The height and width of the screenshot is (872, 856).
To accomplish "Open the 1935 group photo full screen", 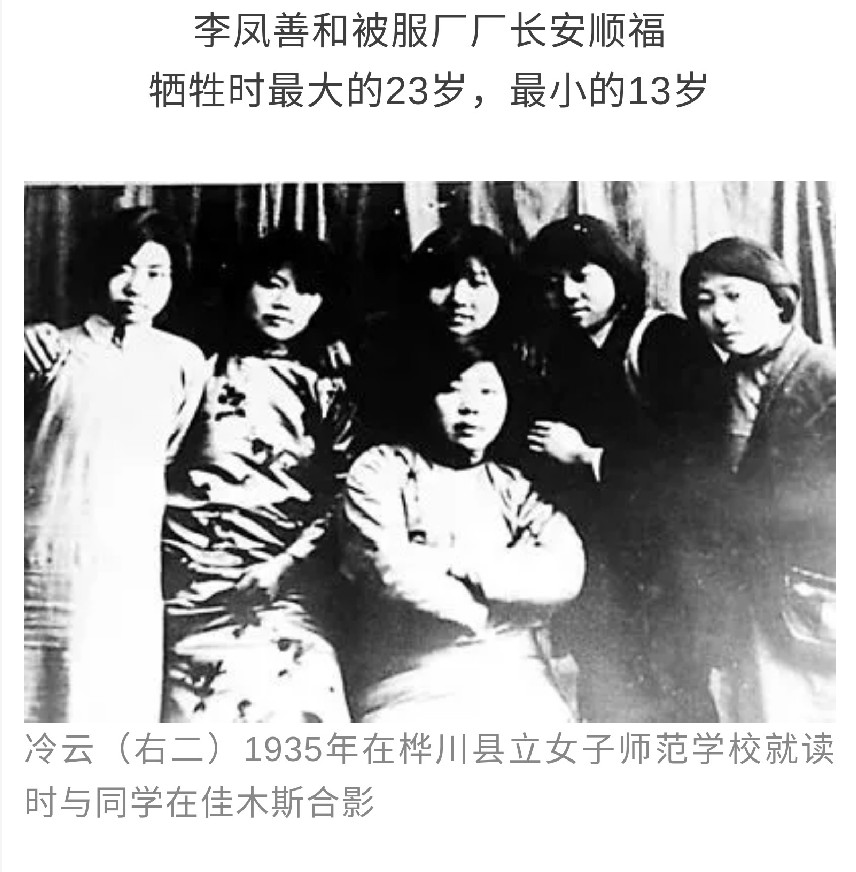I will tap(430, 450).
